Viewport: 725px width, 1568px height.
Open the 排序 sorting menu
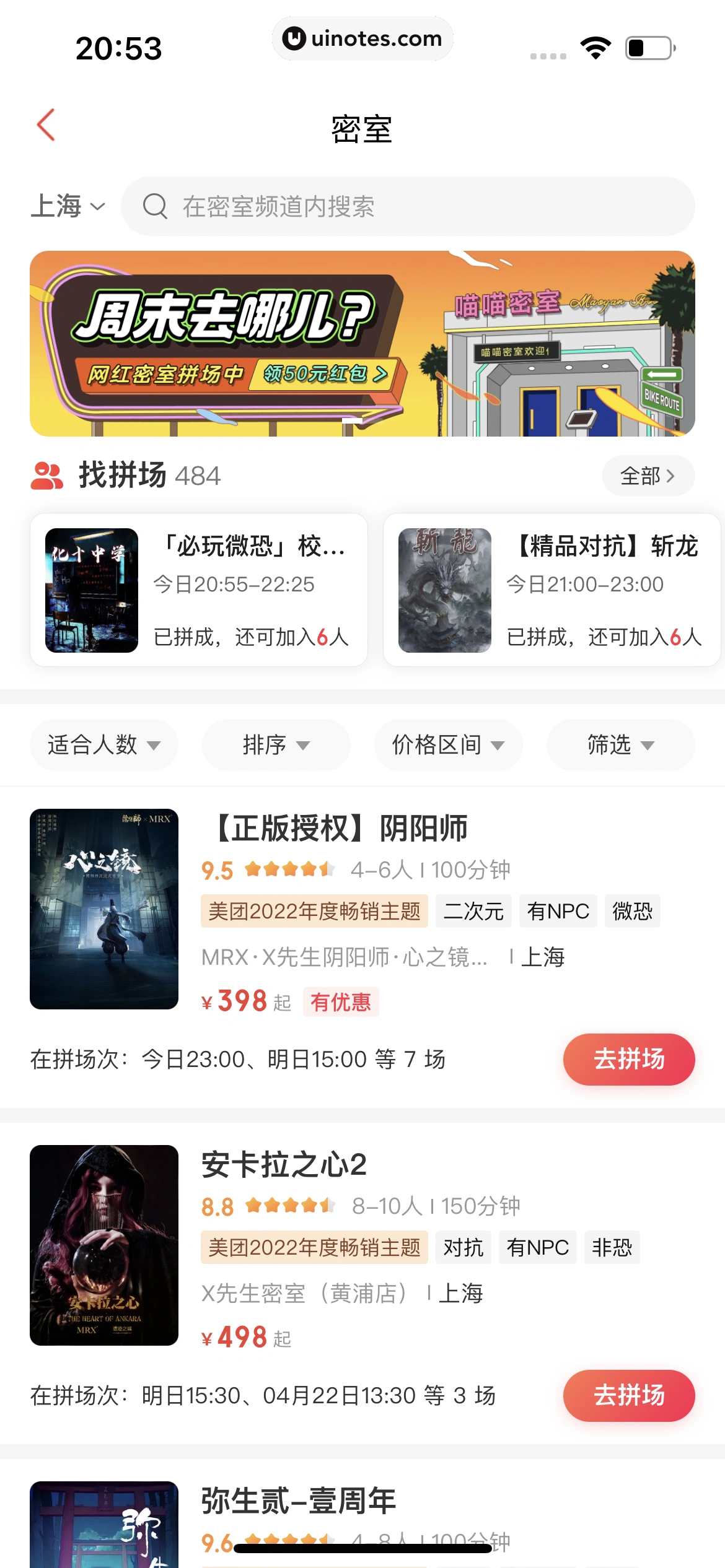tap(275, 745)
